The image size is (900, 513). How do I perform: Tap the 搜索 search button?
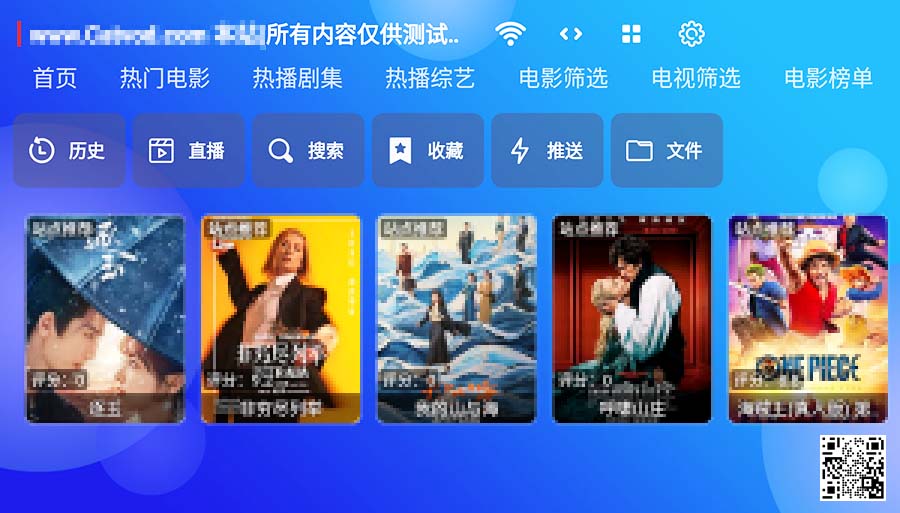pos(308,151)
